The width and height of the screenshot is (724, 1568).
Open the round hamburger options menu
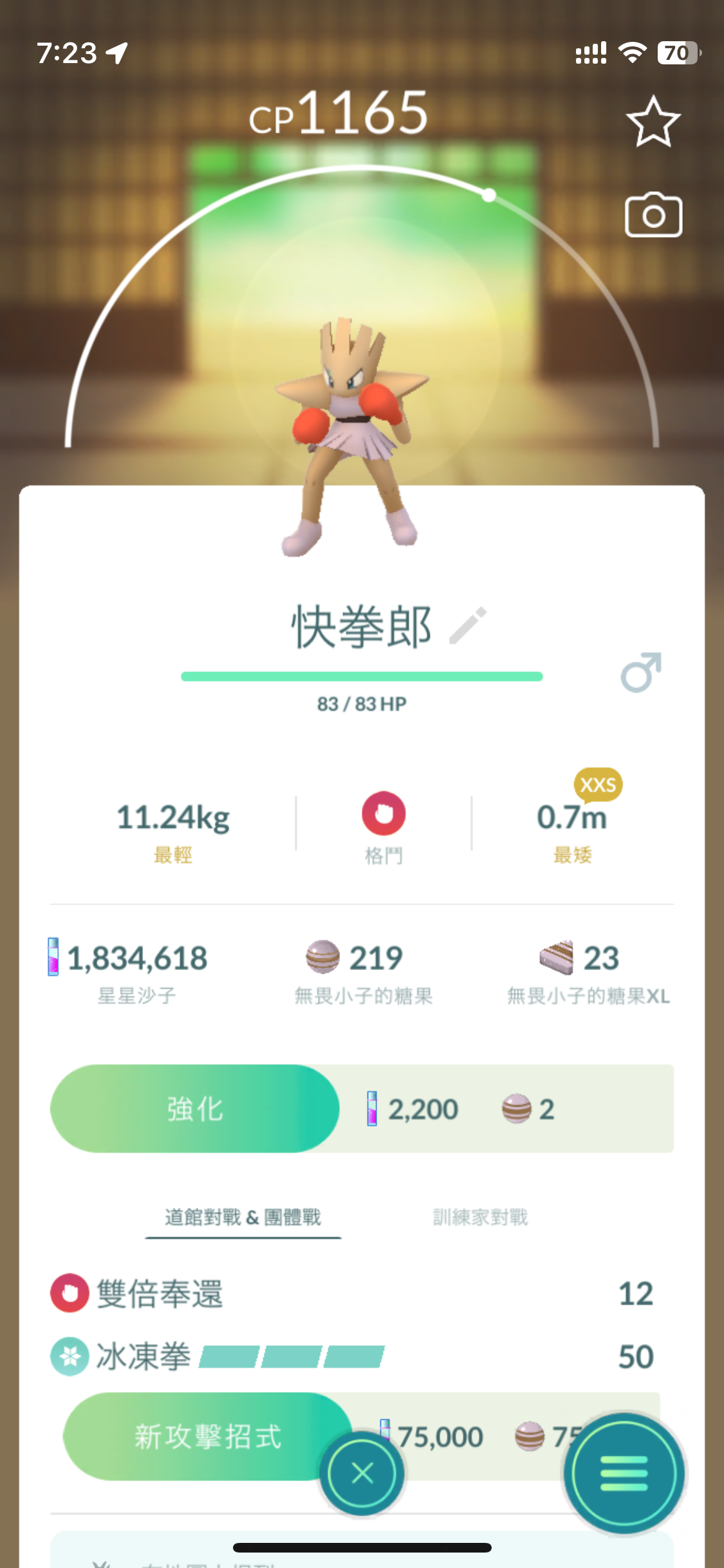click(x=624, y=1473)
